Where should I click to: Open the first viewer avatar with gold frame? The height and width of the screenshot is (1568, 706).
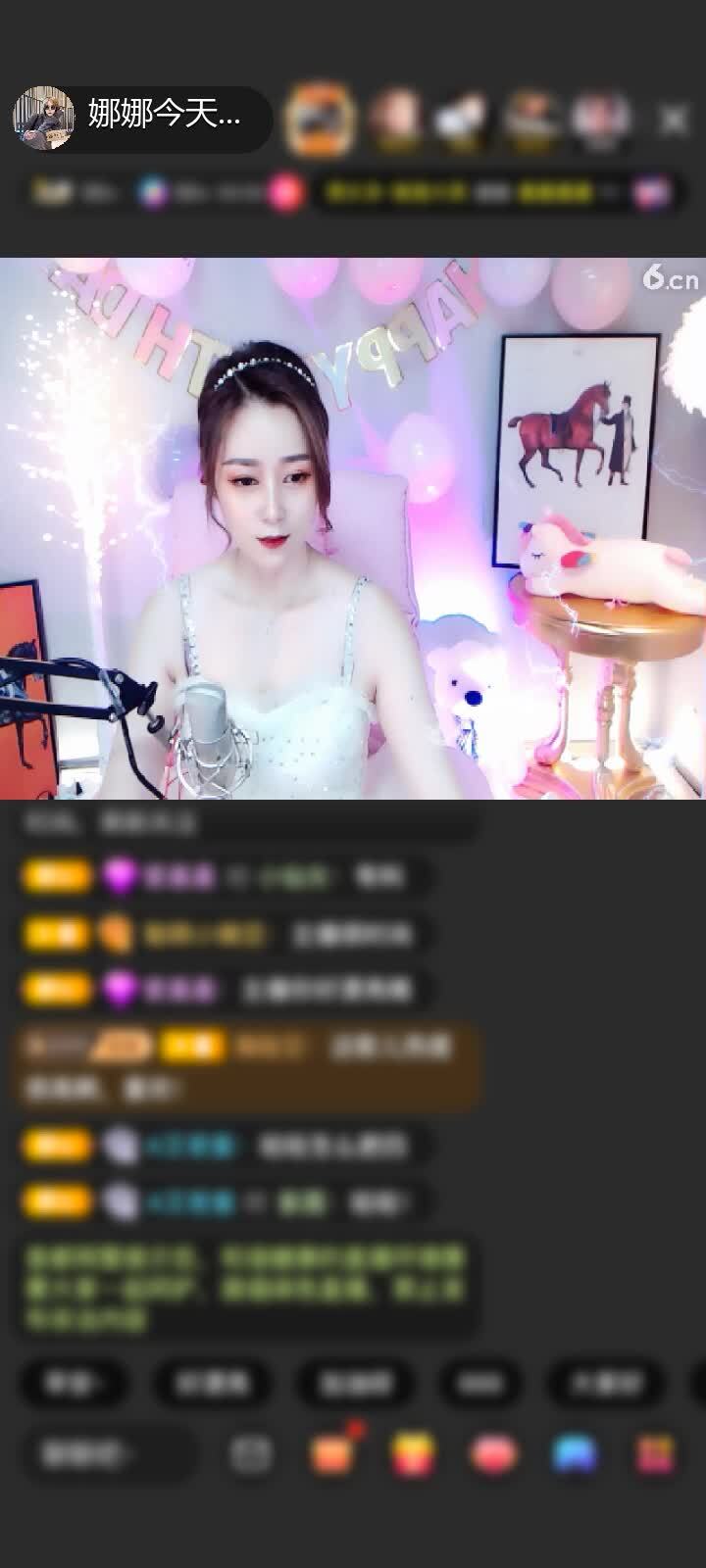[318, 120]
